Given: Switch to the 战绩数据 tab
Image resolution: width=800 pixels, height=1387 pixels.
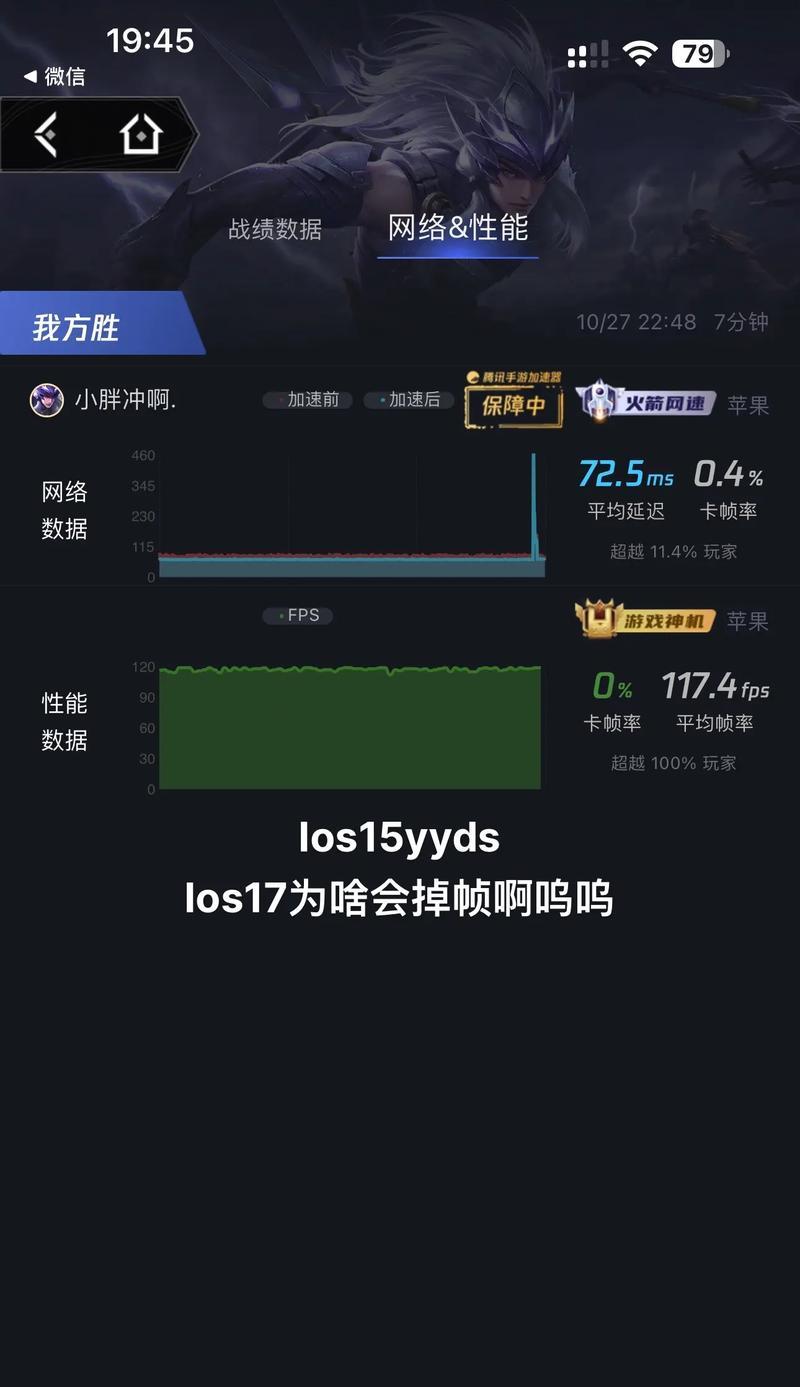Looking at the screenshot, I should point(275,229).
